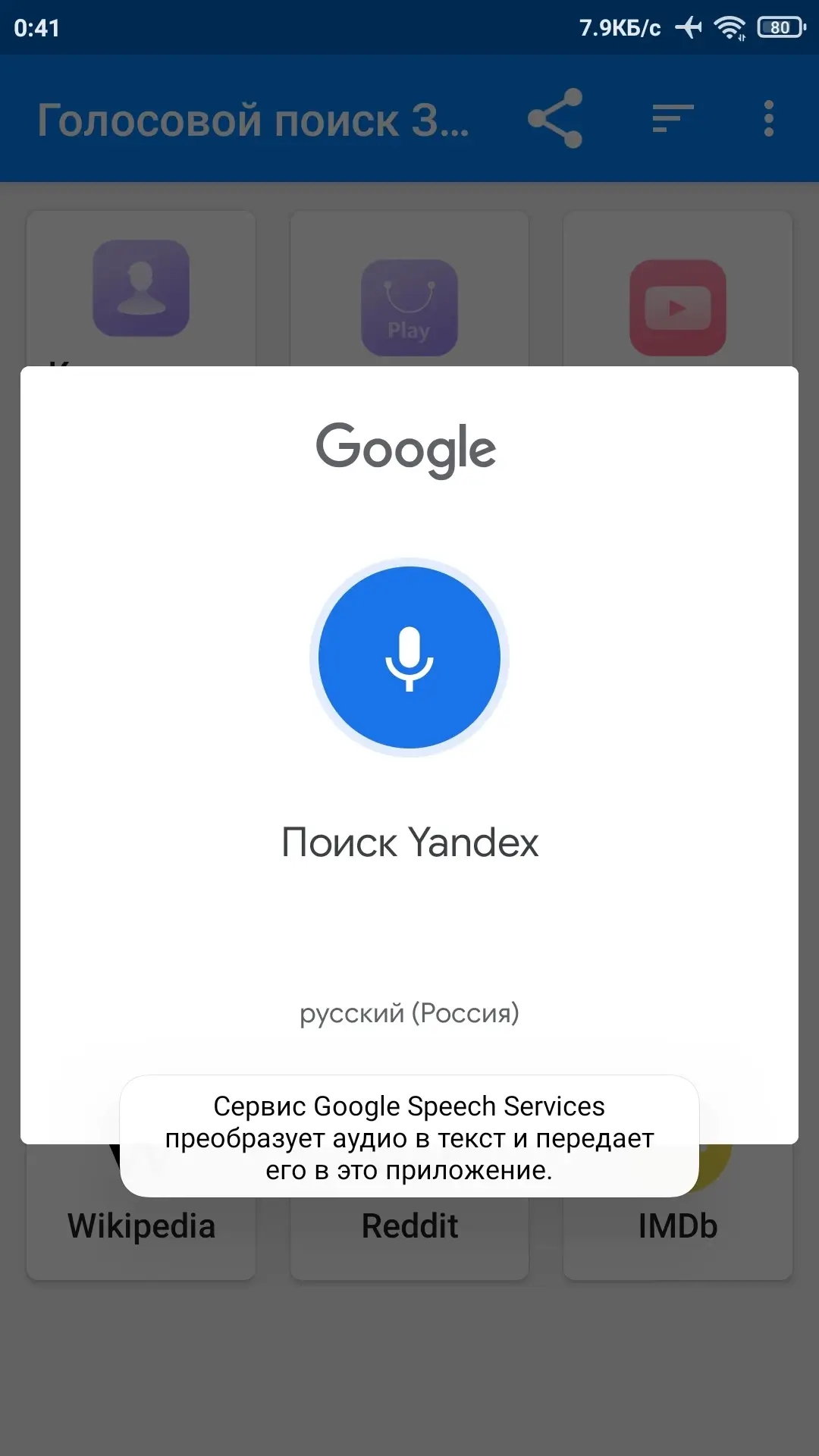Tap the blue microphone button
Screen dimensions: 819x1456
[409, 657]
